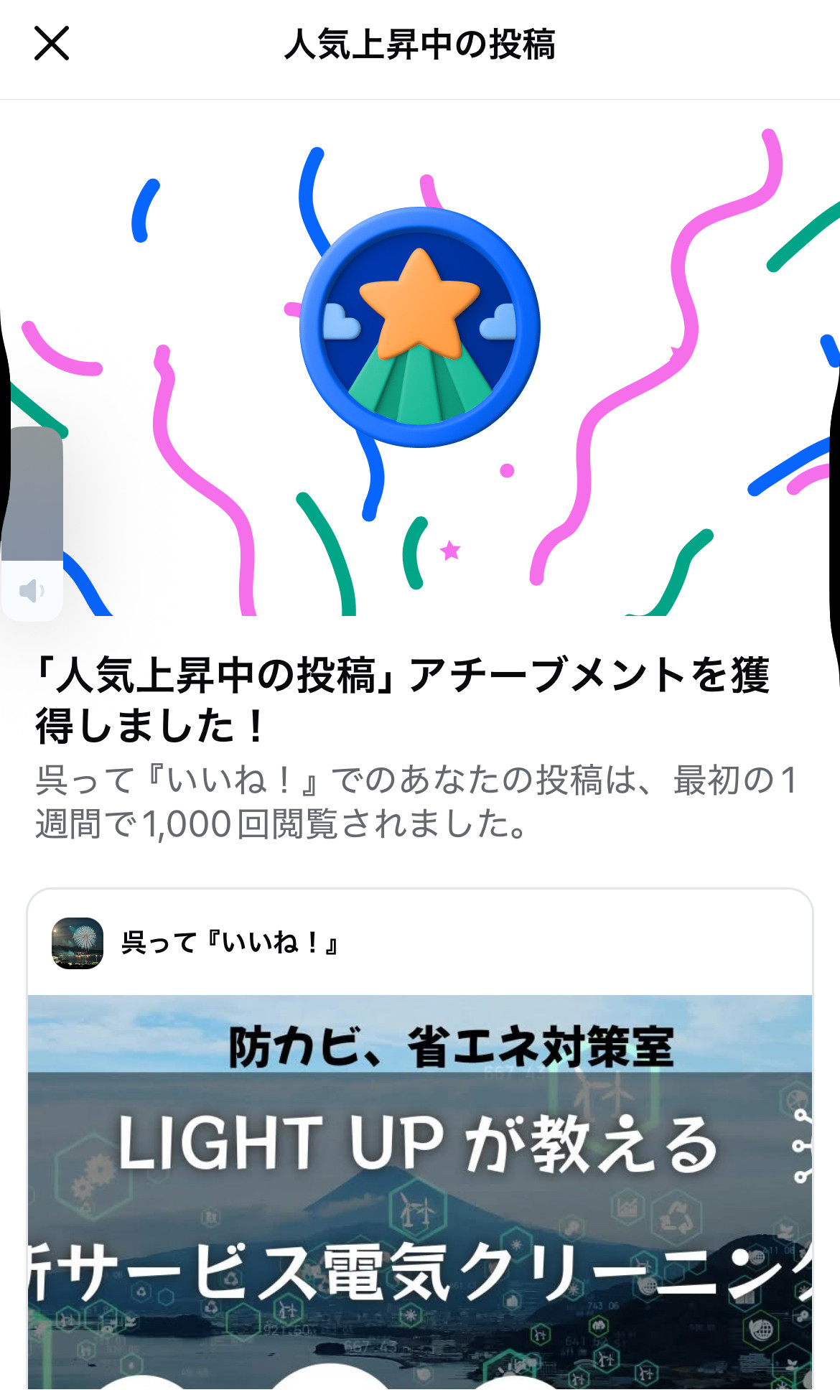840x1400 pixels.
Task: Open the 呉って『いいね！』 post card
Action: [419, 1149]
